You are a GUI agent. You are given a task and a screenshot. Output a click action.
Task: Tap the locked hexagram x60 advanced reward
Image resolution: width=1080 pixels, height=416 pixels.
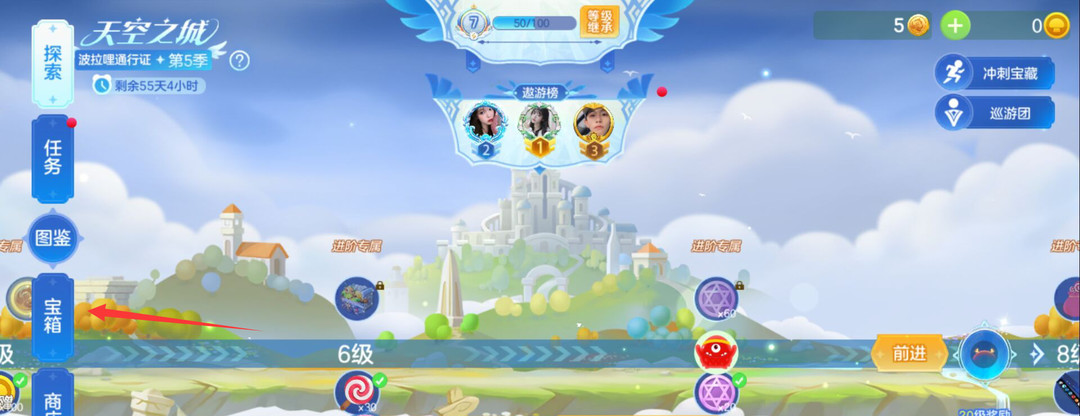(716, 299)
